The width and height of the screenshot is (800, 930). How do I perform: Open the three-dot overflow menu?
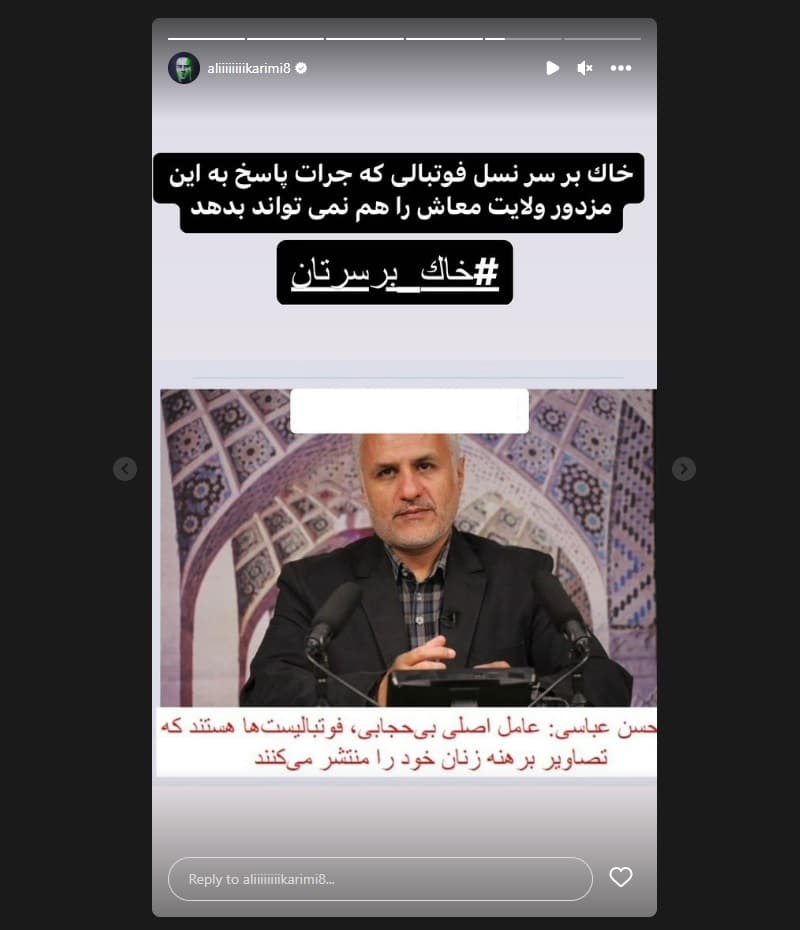621,68
